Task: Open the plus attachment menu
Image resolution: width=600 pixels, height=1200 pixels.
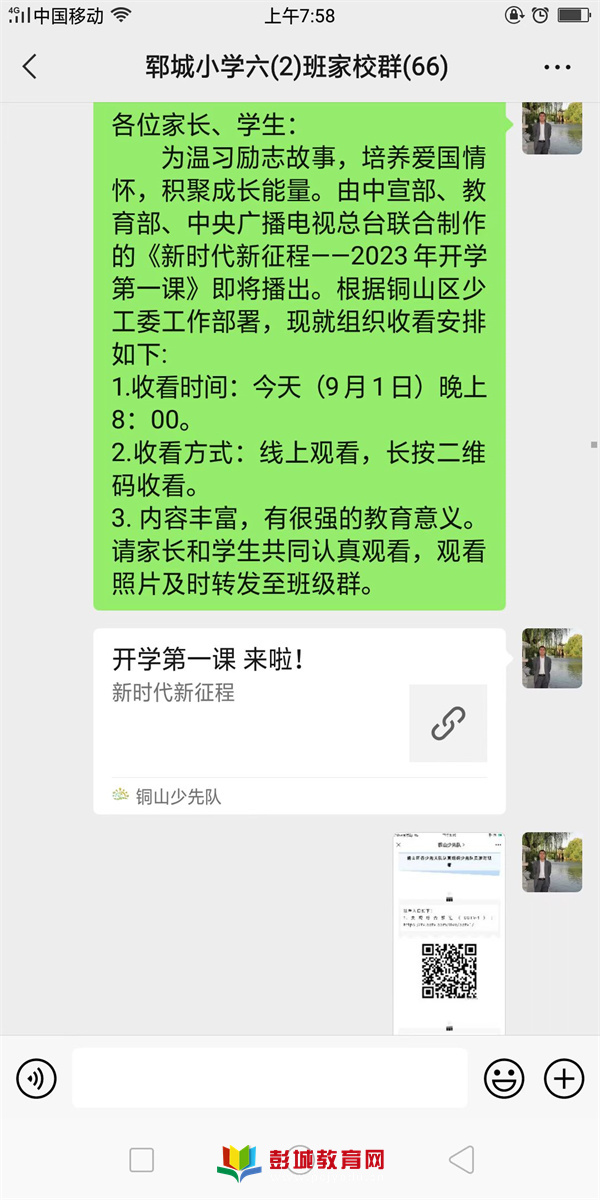Action: [563, 1078]
